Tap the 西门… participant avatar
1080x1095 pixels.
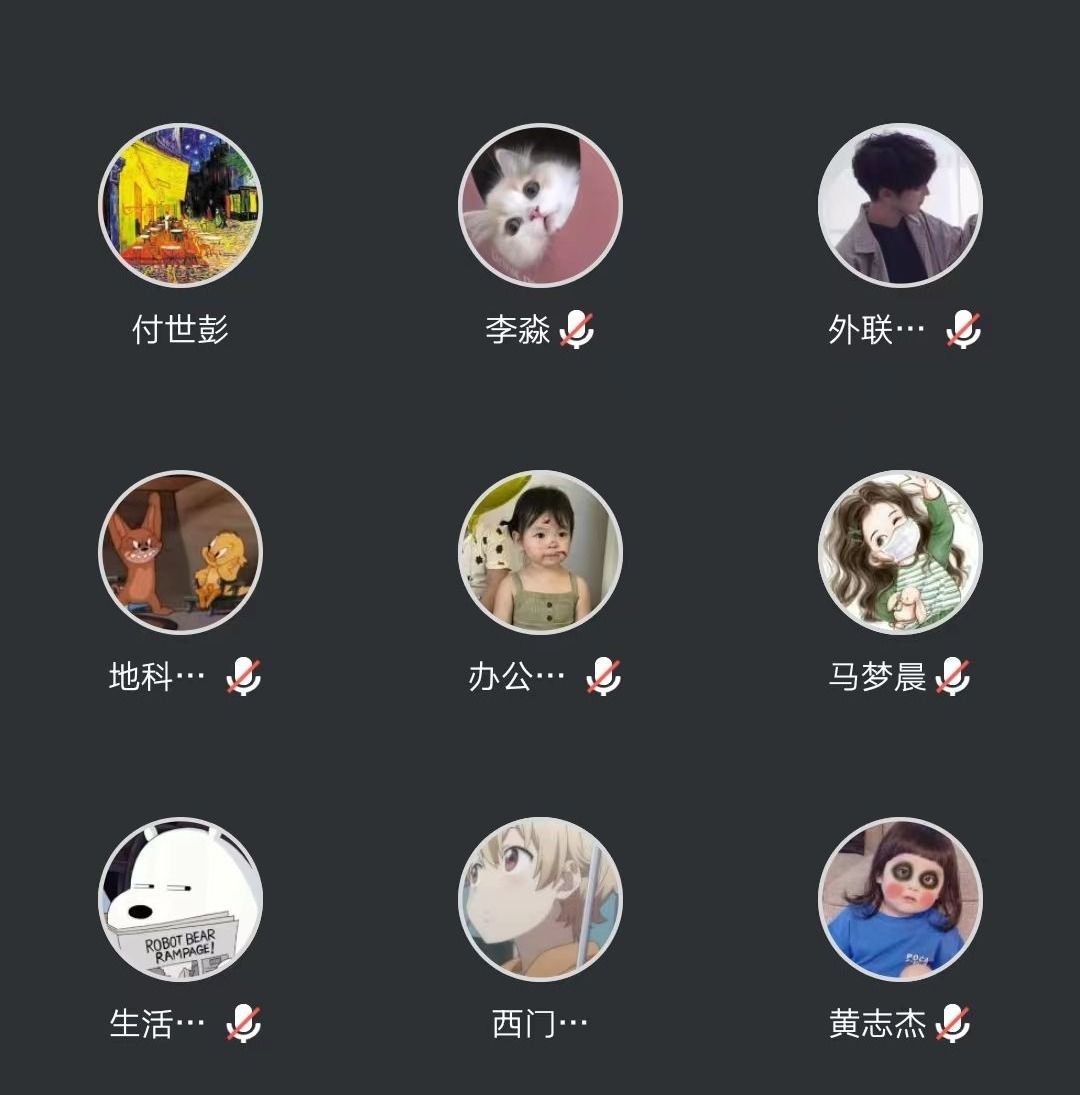point(540,899)
